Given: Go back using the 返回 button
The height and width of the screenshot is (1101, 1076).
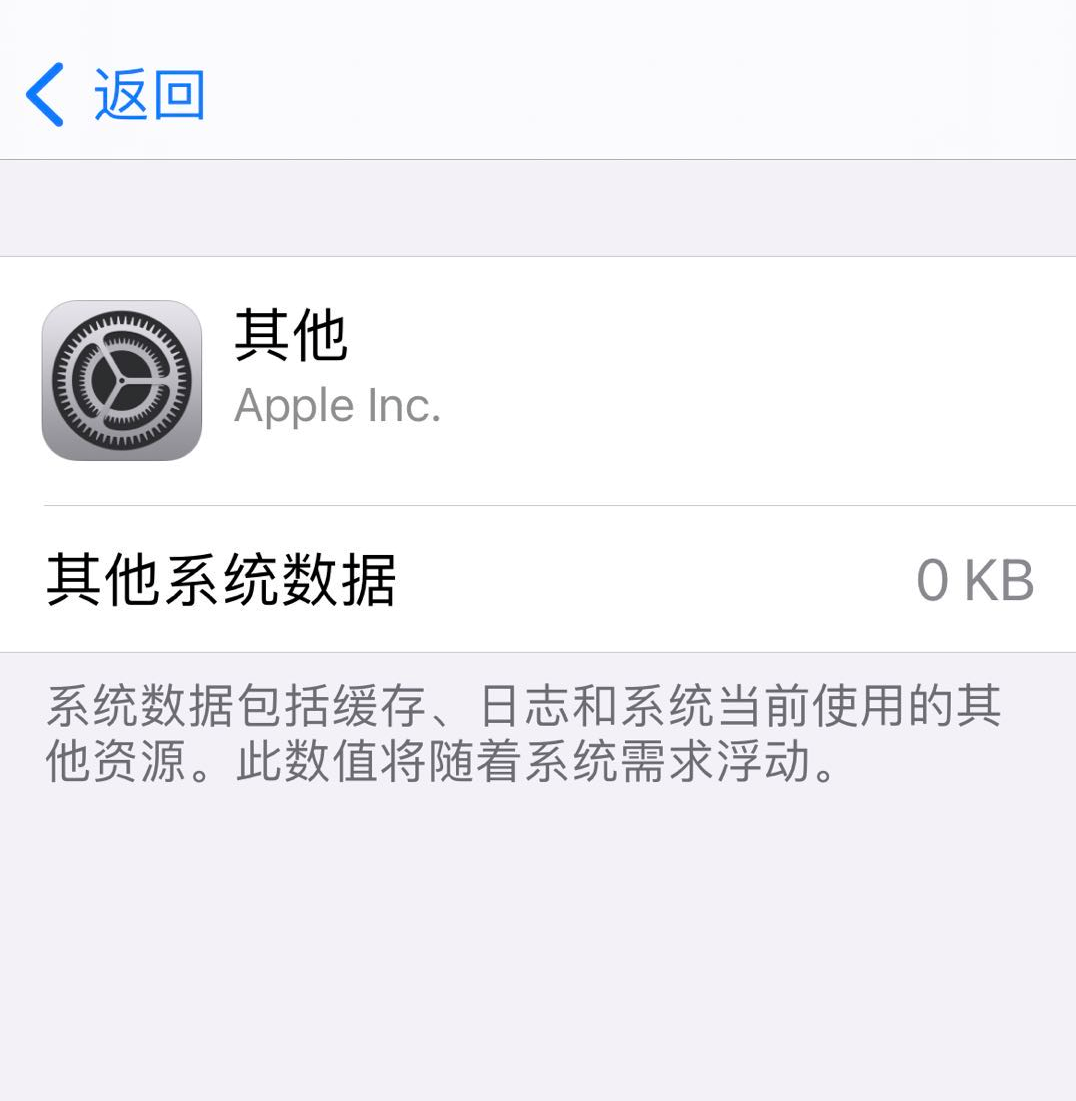Looking at the screenshot, I should [115, 95].
